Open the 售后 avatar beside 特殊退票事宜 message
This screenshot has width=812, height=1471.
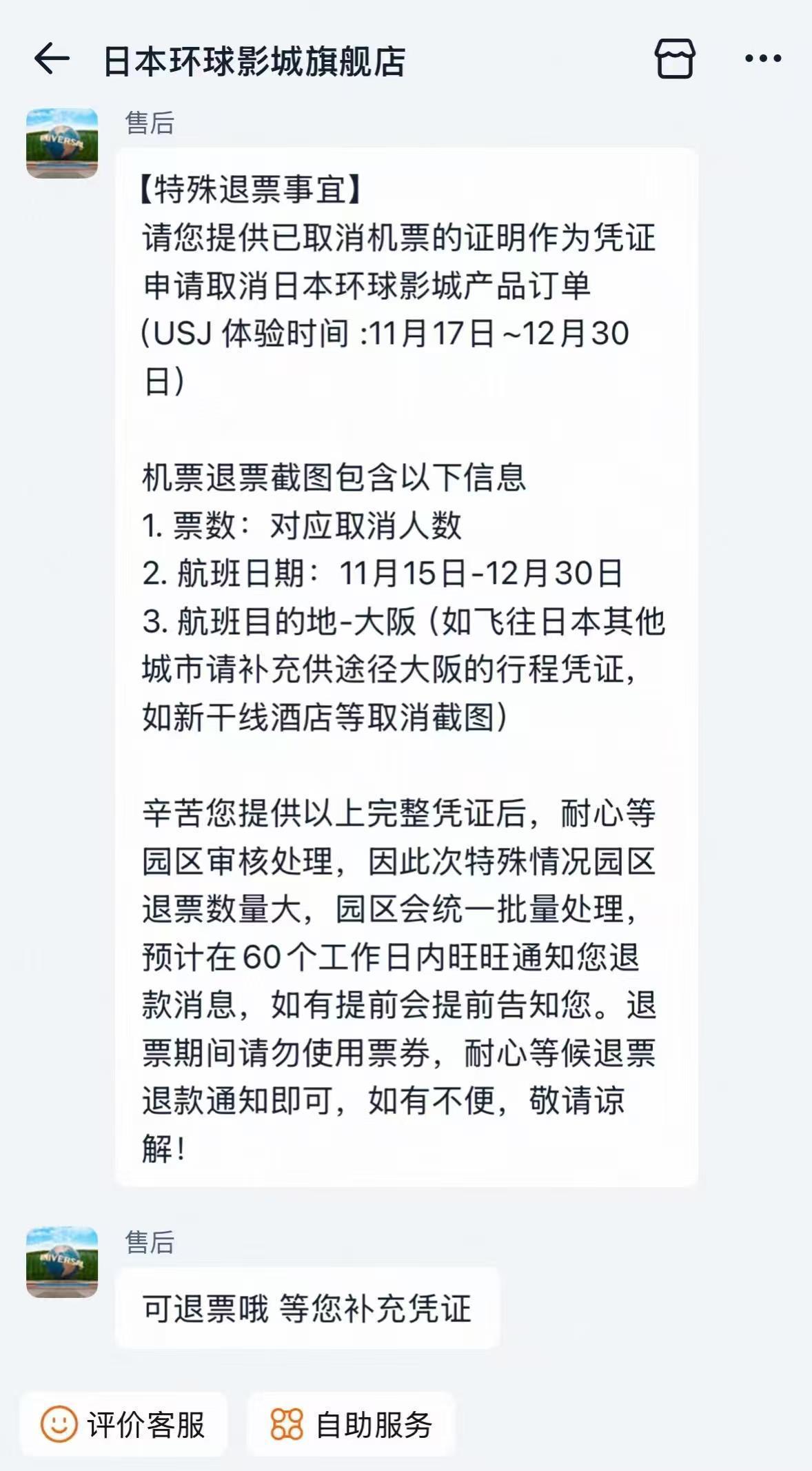tap(62, 143)
